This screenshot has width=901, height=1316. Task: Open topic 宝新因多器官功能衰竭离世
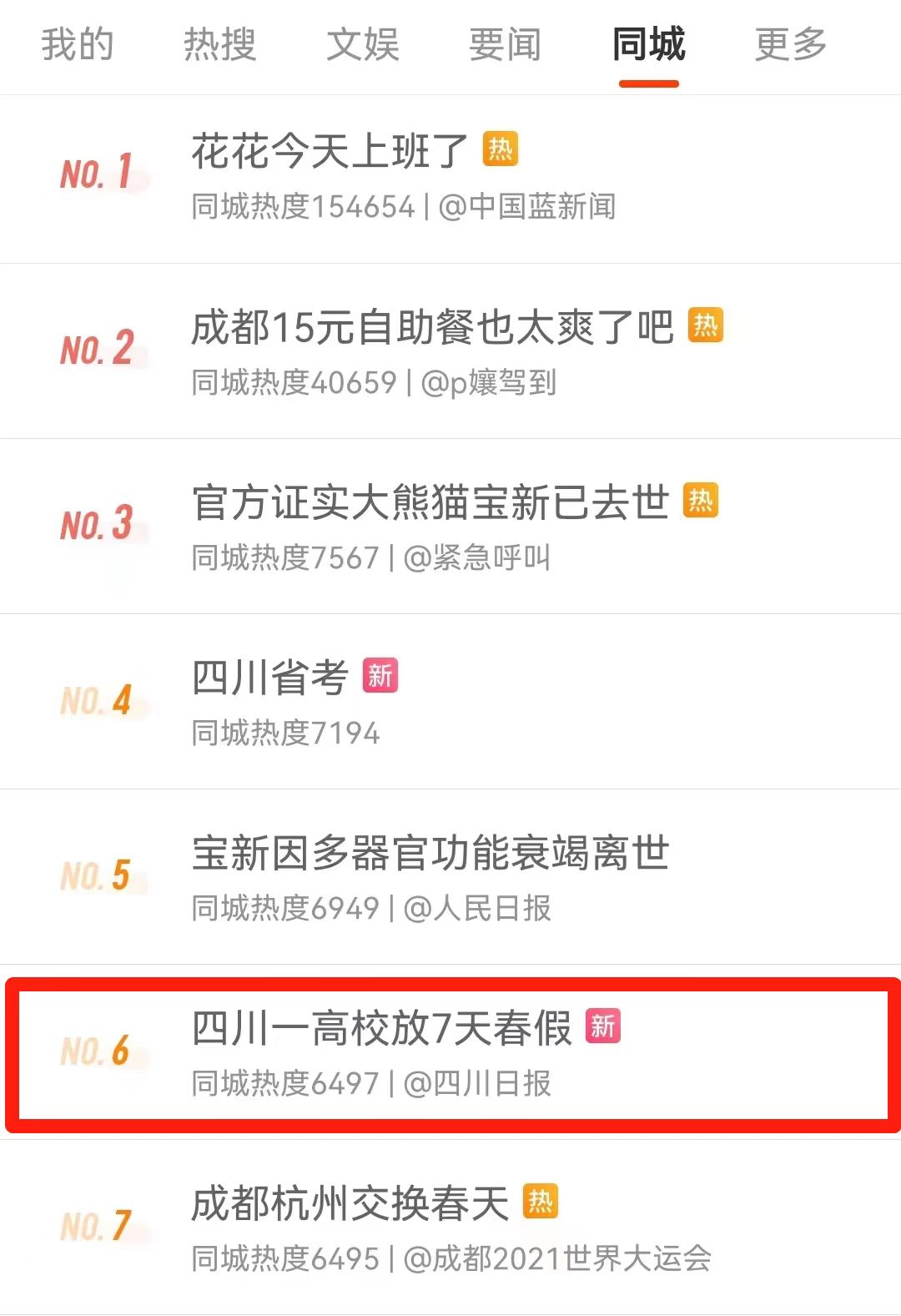click(x=430, y=853)
